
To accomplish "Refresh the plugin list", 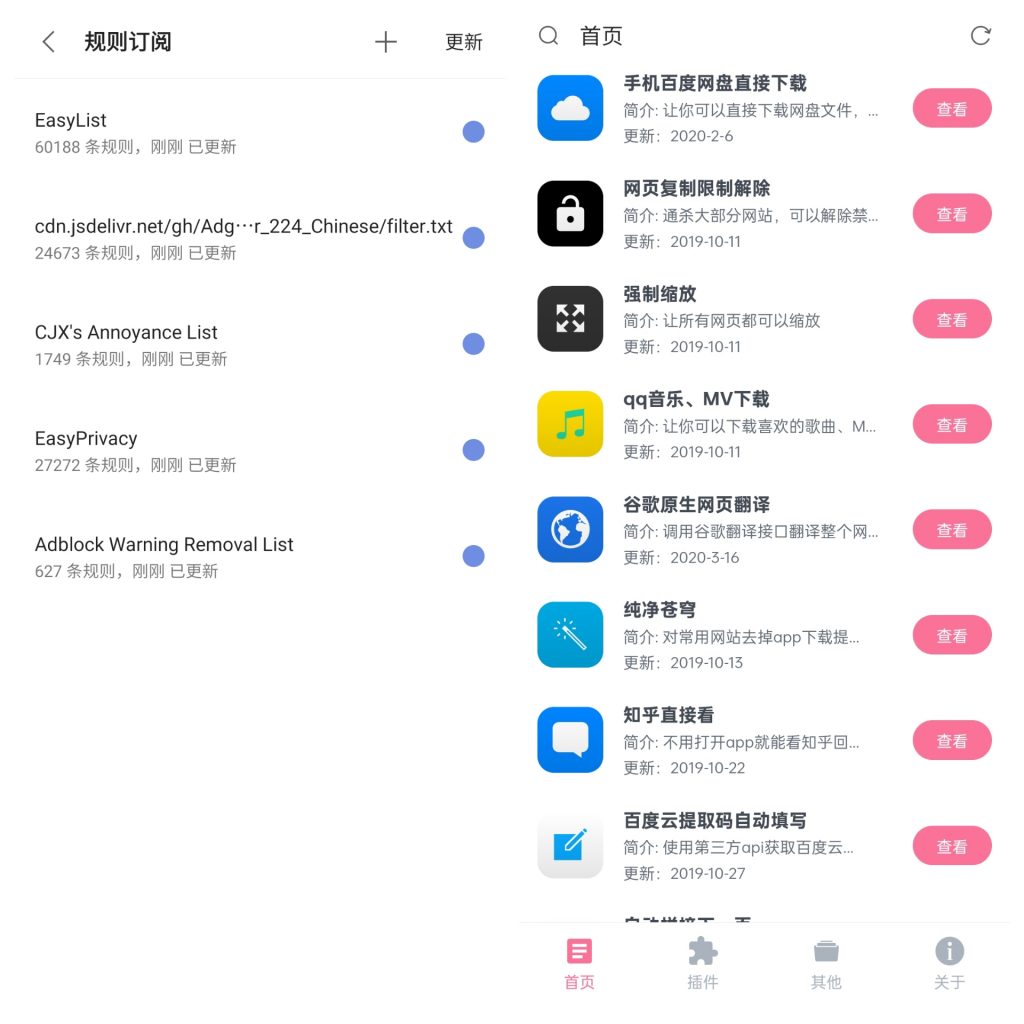I will click(x=980, y=36).
